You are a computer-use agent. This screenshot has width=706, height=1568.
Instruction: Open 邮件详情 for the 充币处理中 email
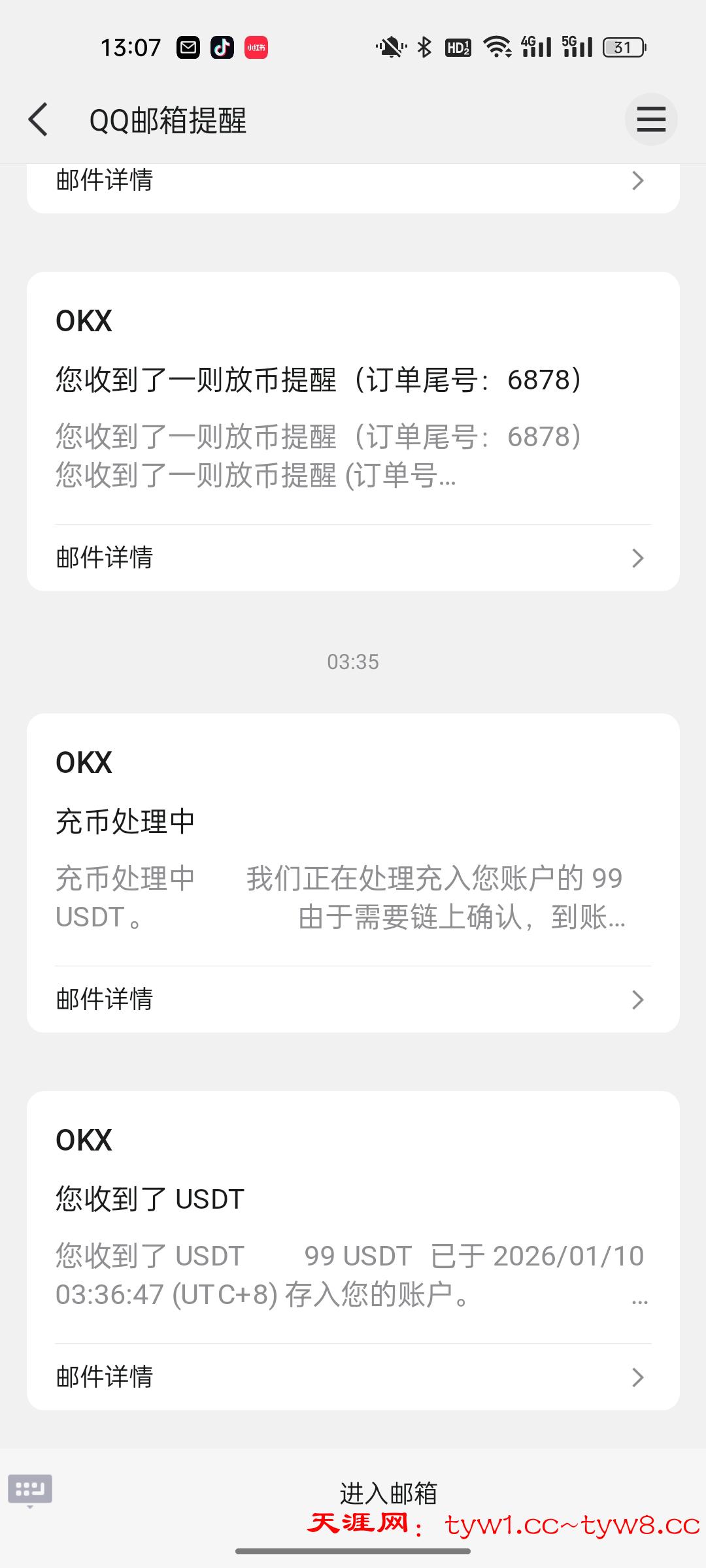(x=353, y=1000)
